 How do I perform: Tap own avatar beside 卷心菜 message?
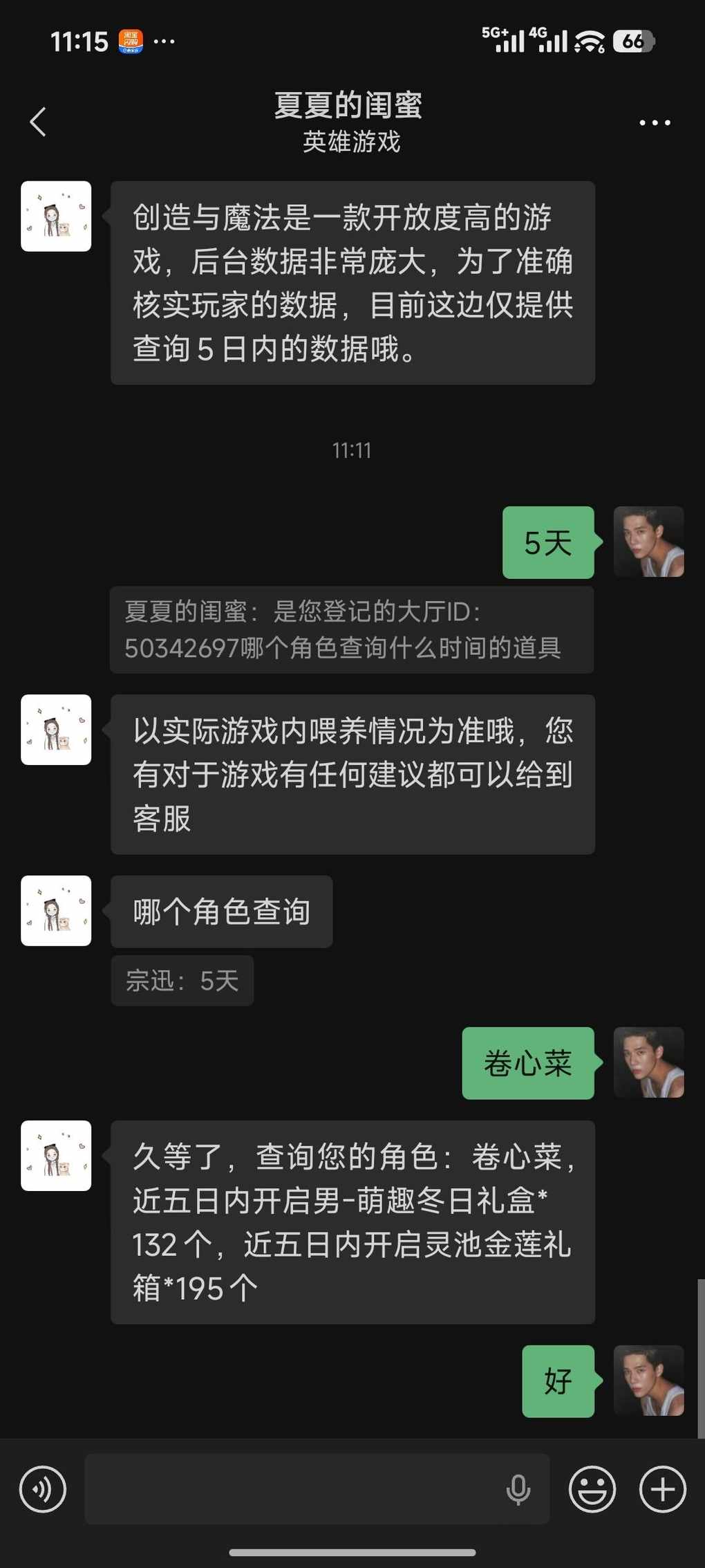pos(648,1063)
